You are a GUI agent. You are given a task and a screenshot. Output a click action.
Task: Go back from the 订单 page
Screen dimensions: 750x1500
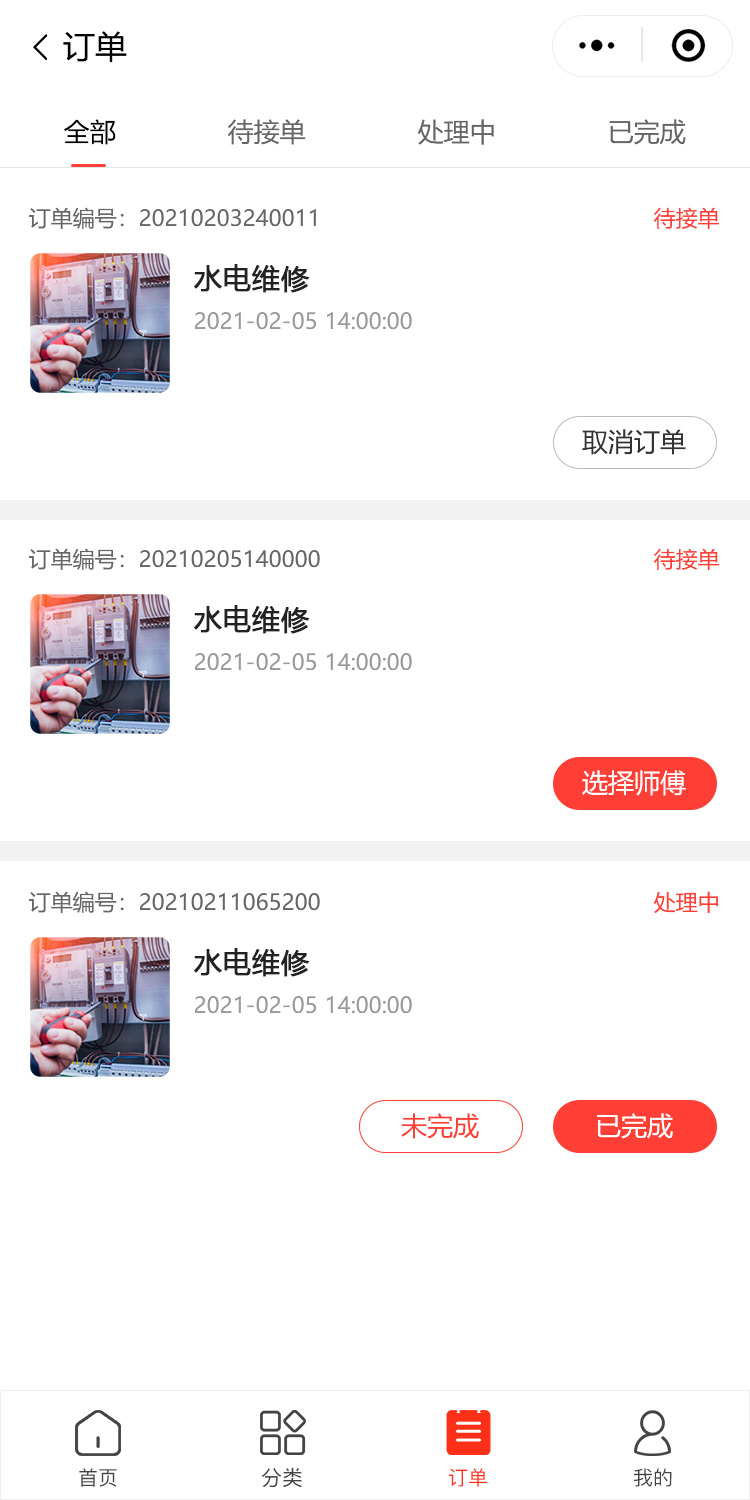coord(40,47)
